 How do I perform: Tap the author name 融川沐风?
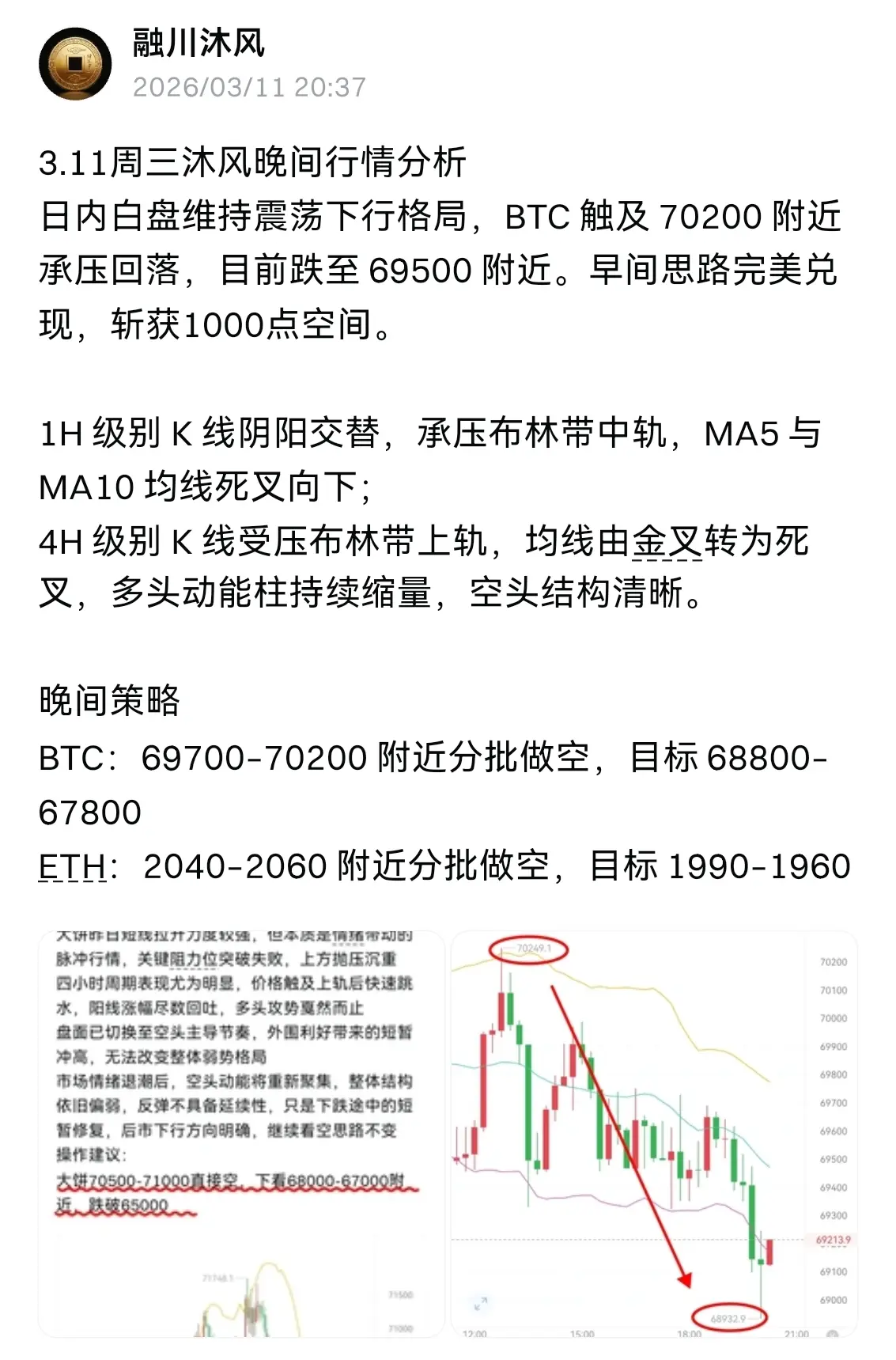198,43
